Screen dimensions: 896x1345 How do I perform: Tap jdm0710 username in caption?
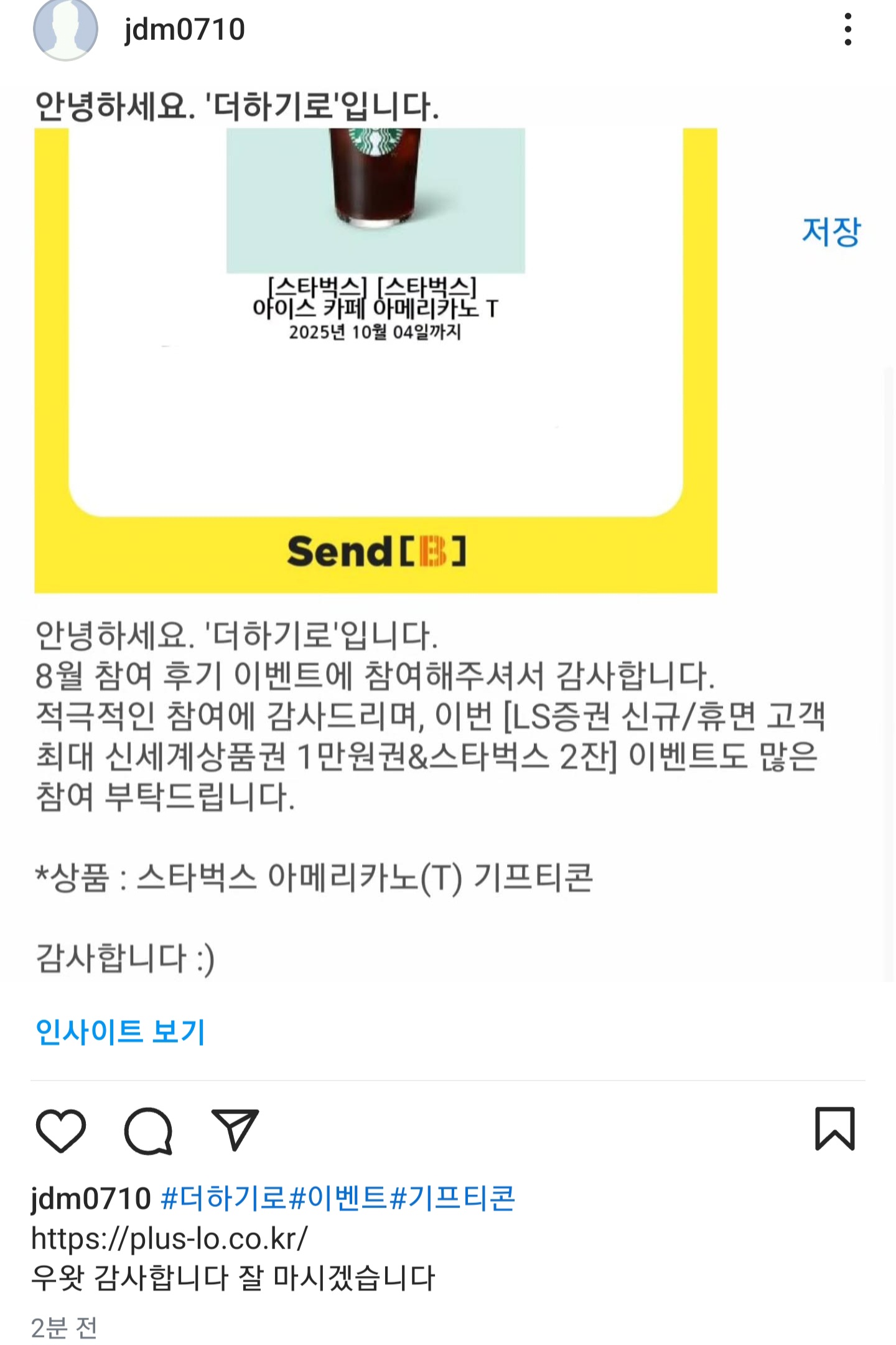pos(91,1198)
